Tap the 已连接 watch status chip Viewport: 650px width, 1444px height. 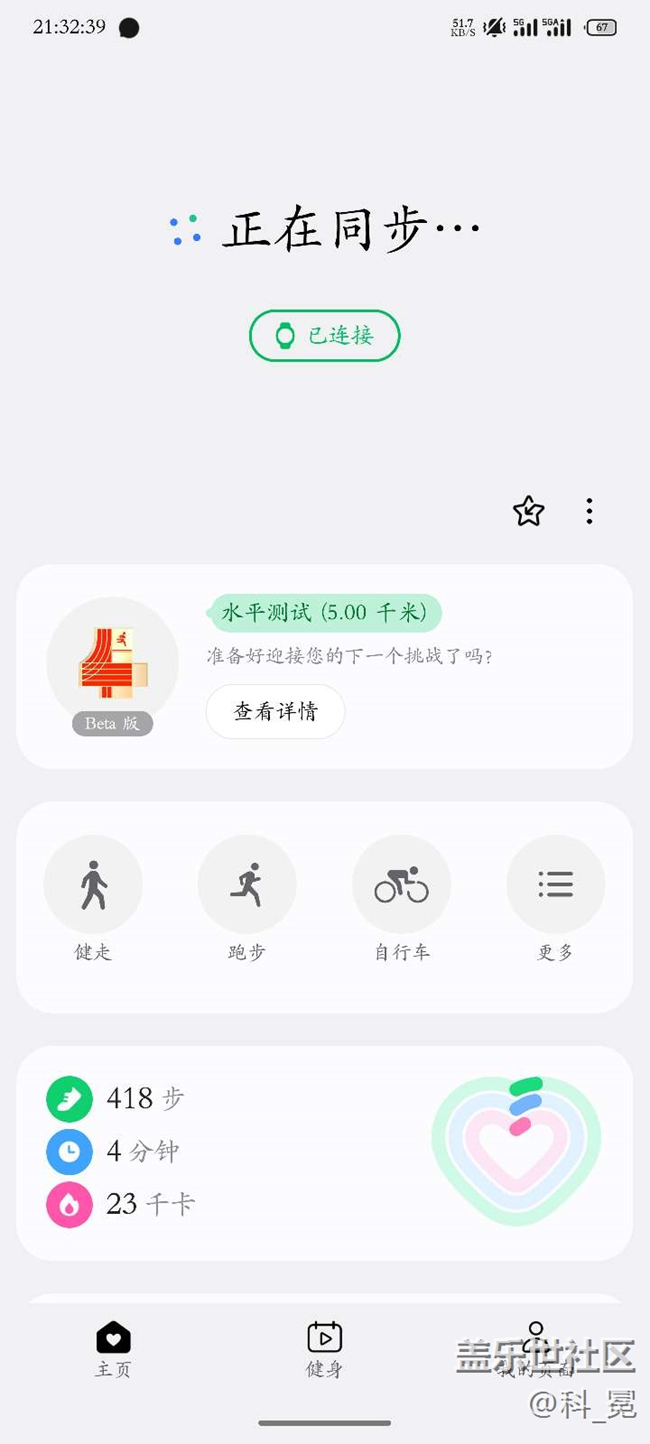[x=324, y=336]
